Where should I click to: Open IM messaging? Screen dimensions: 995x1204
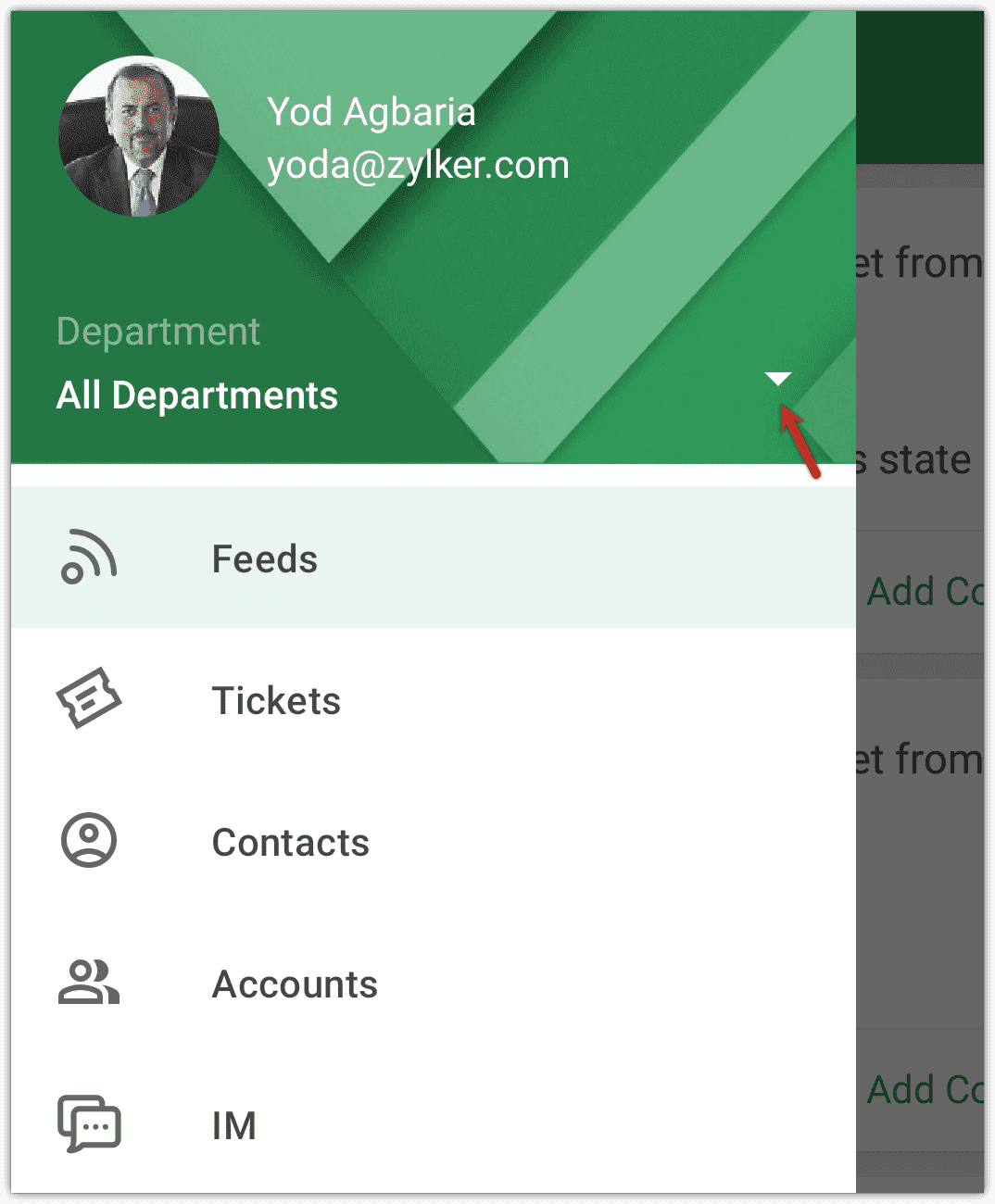tap(233, 1126)
